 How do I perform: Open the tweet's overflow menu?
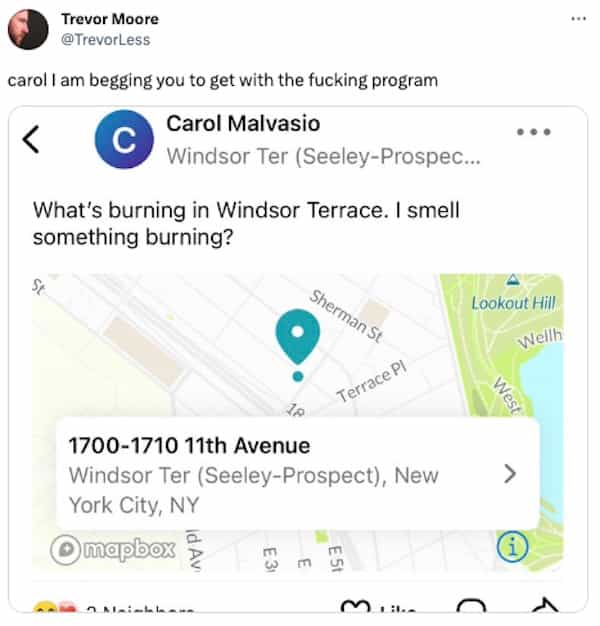pyautogui.click(x=577, y=20)
